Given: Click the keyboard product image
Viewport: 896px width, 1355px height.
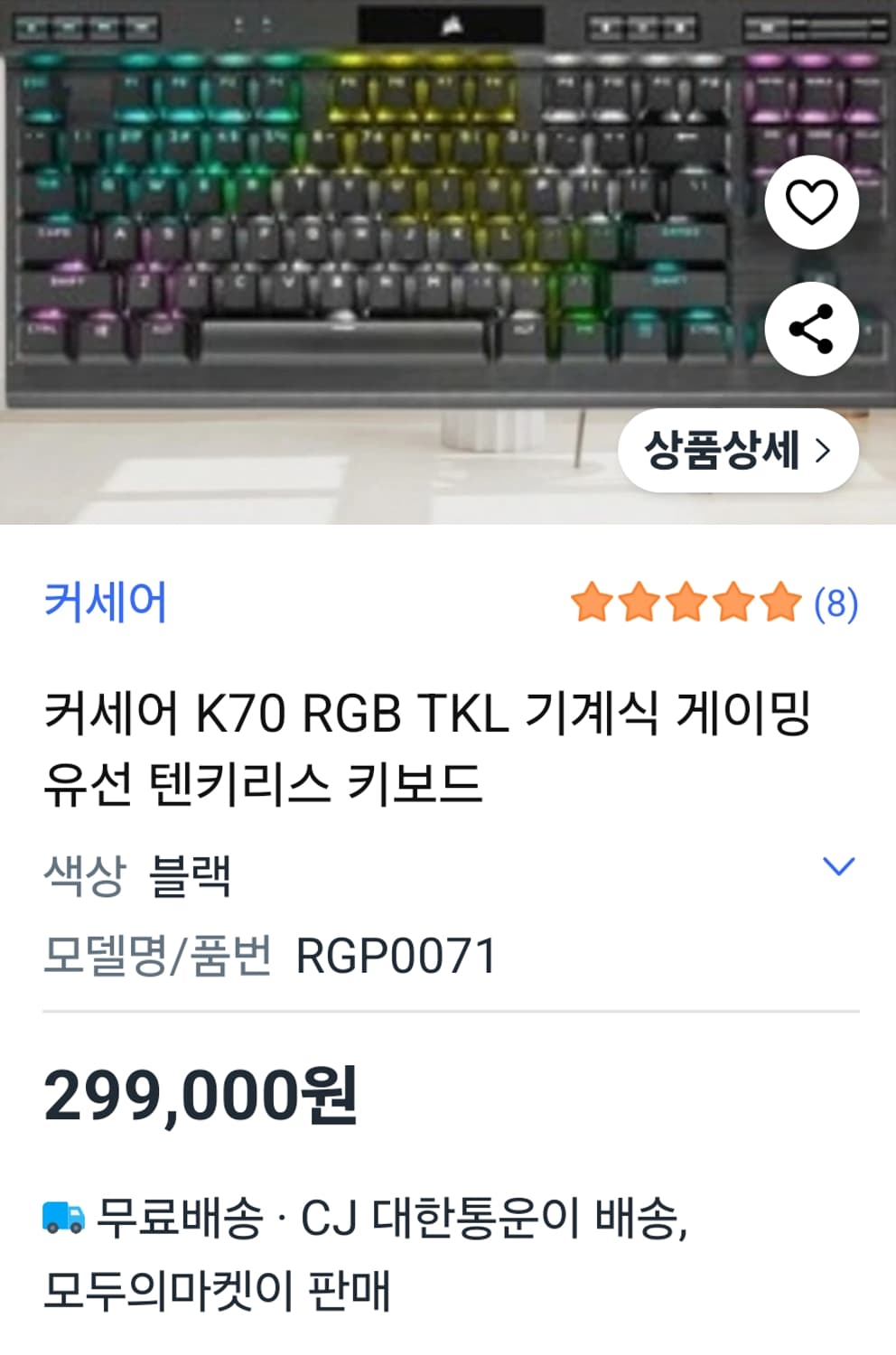Looking at the screenshot, I should point(361,226).
